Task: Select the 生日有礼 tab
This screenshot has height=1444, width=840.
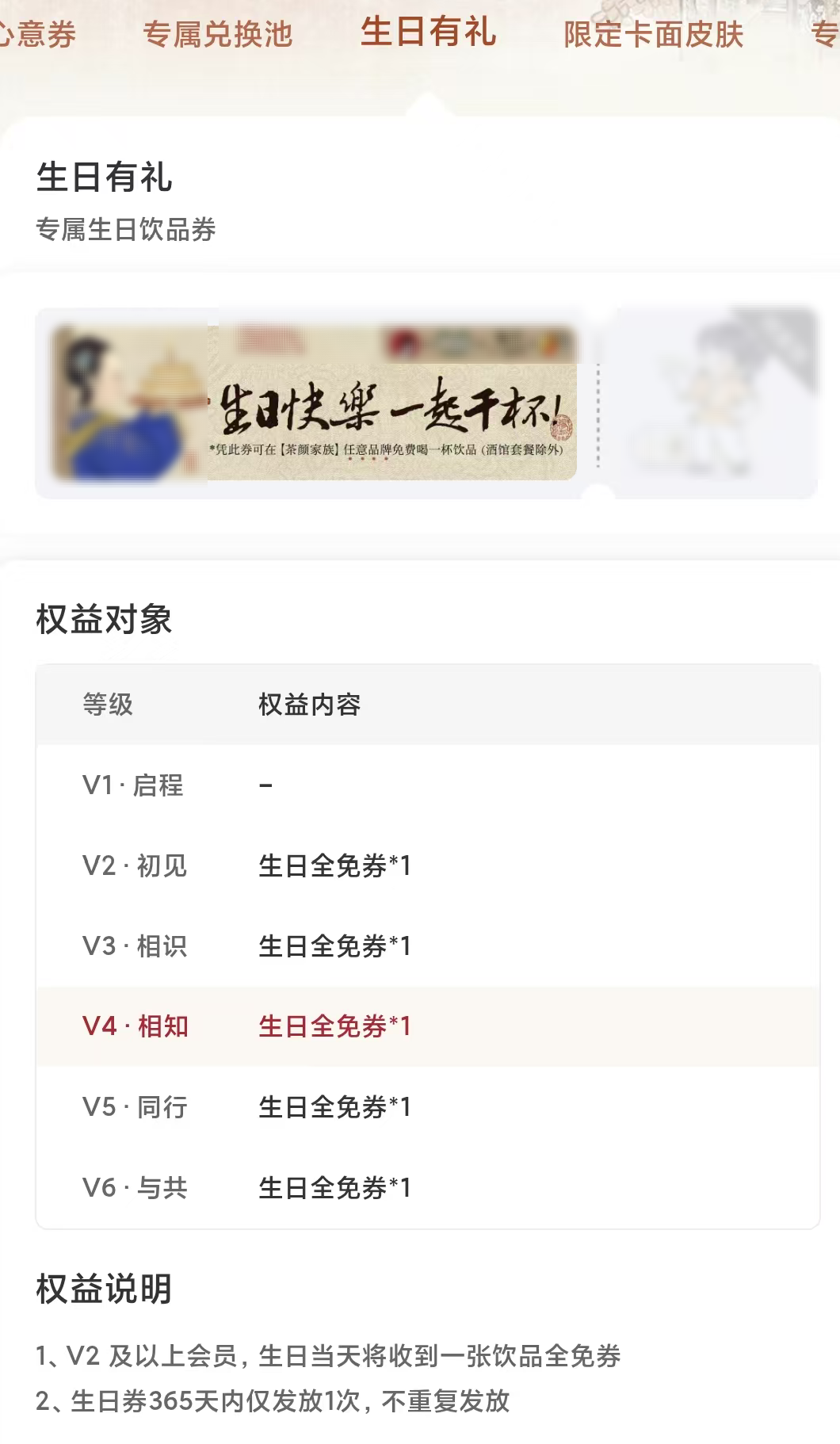Action: (429, 32)
